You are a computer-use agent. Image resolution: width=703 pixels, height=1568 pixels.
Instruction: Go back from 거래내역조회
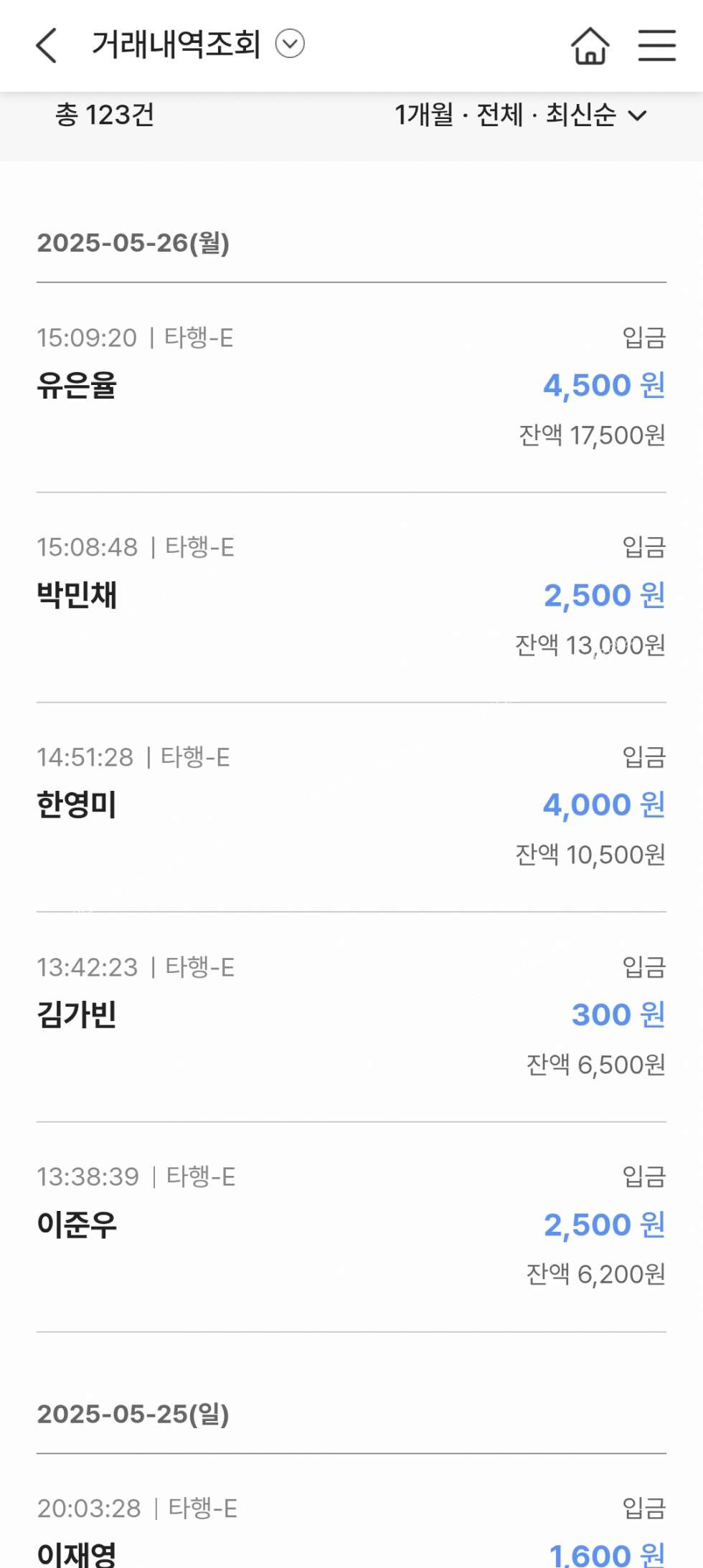(47, 45)
